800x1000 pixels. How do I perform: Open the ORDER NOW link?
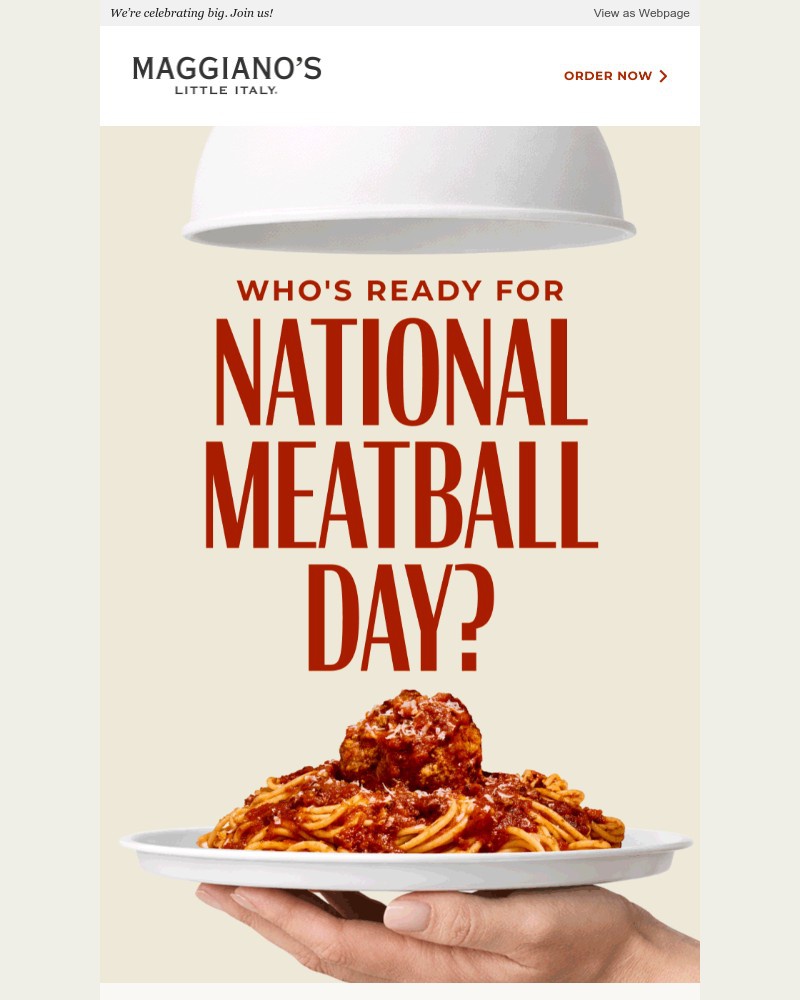608,76
